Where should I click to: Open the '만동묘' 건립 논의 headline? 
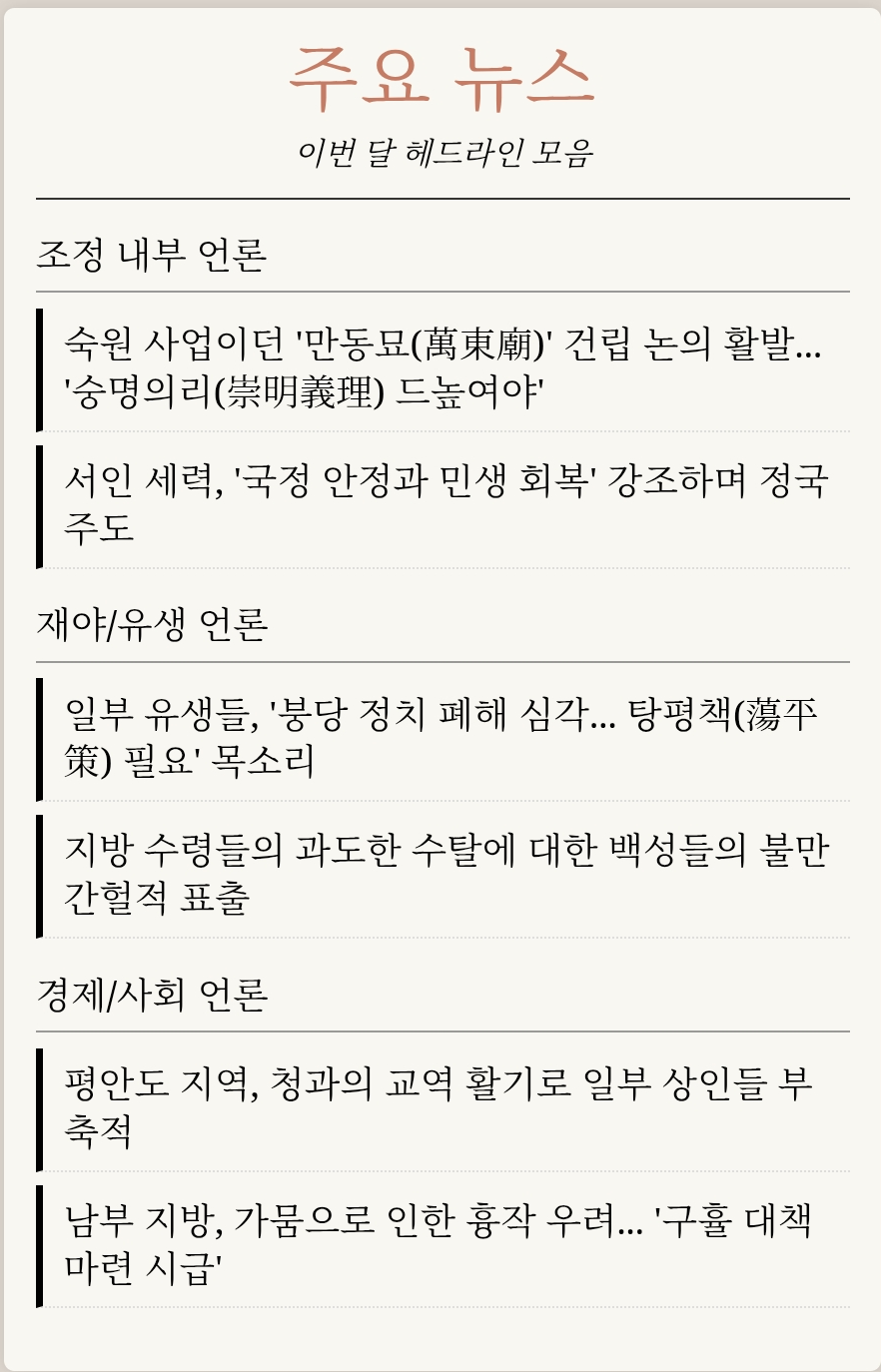tap(442, 368)
